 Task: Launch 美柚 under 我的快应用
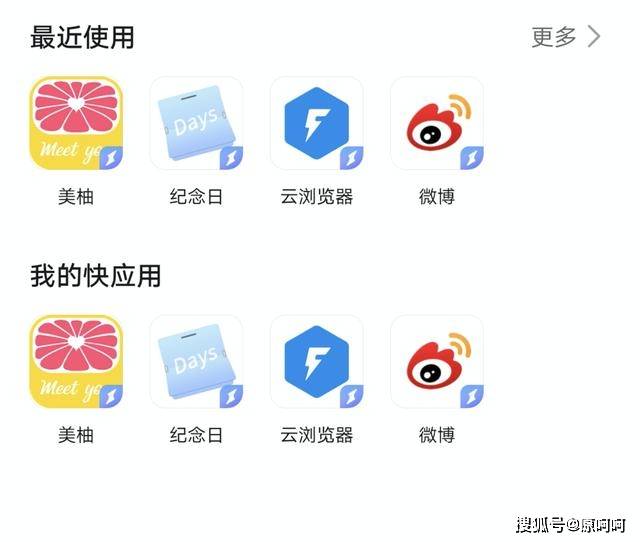pos(76,362)
